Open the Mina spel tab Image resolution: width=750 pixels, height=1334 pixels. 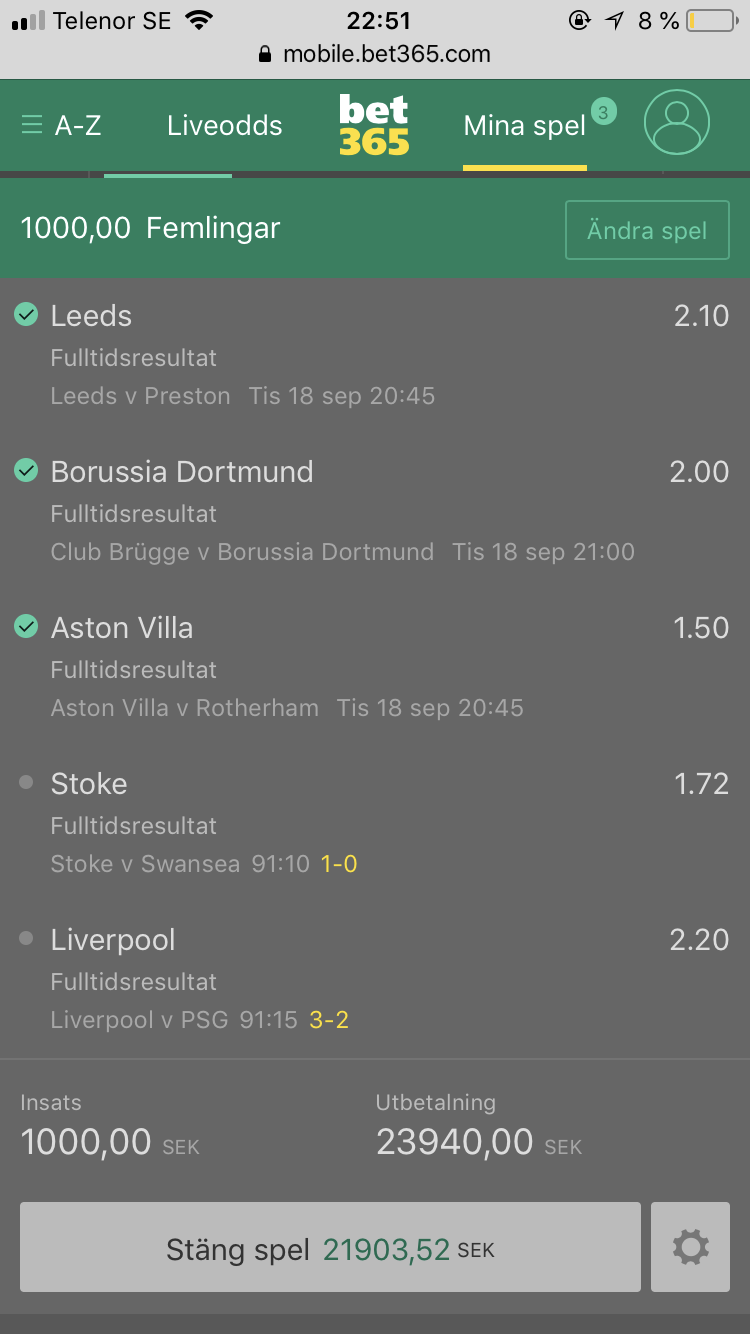pyautogui.click(x=525, y=127)
